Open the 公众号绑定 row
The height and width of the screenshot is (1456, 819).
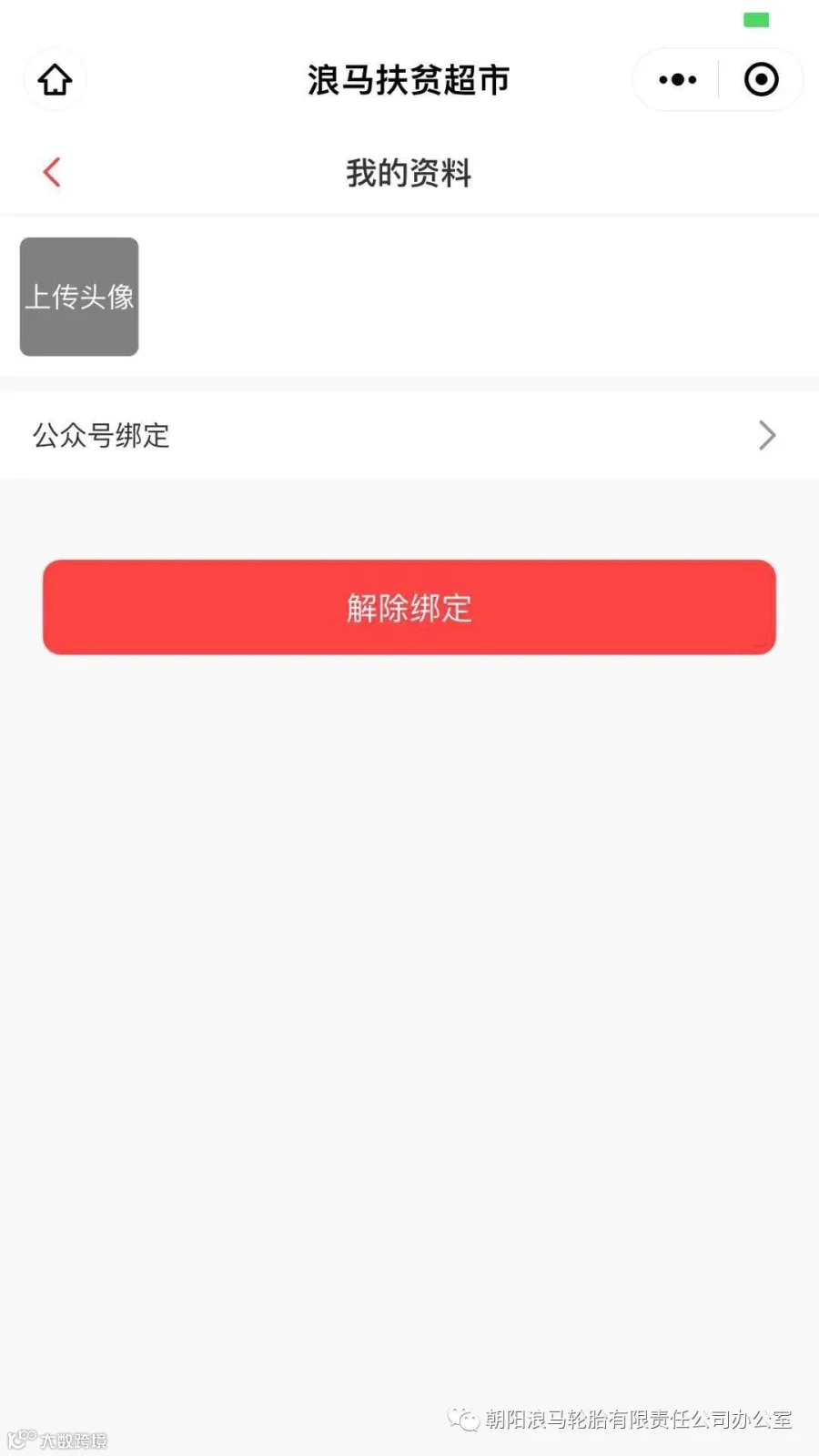[409, 436]
